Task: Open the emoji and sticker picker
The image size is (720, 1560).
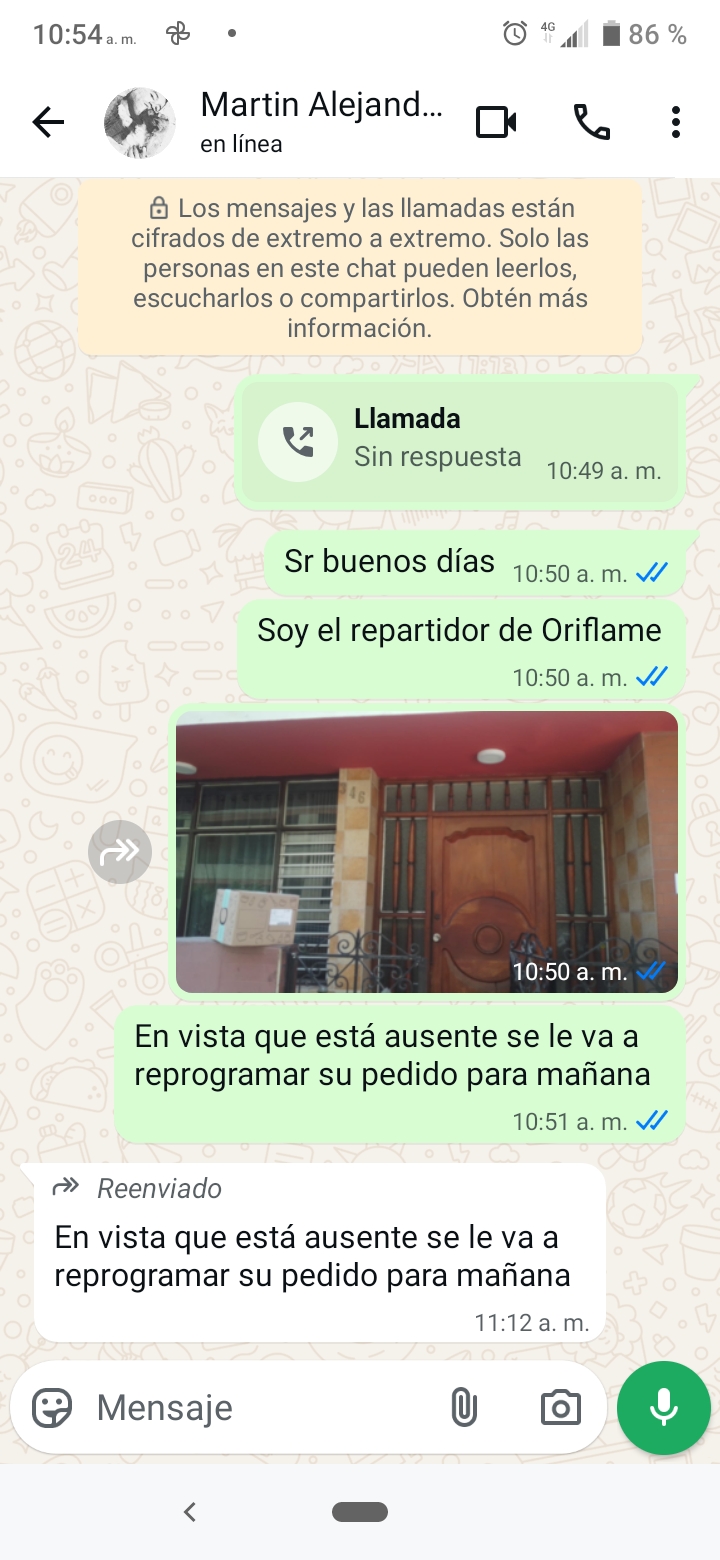Action: (x=52, y=1408)
